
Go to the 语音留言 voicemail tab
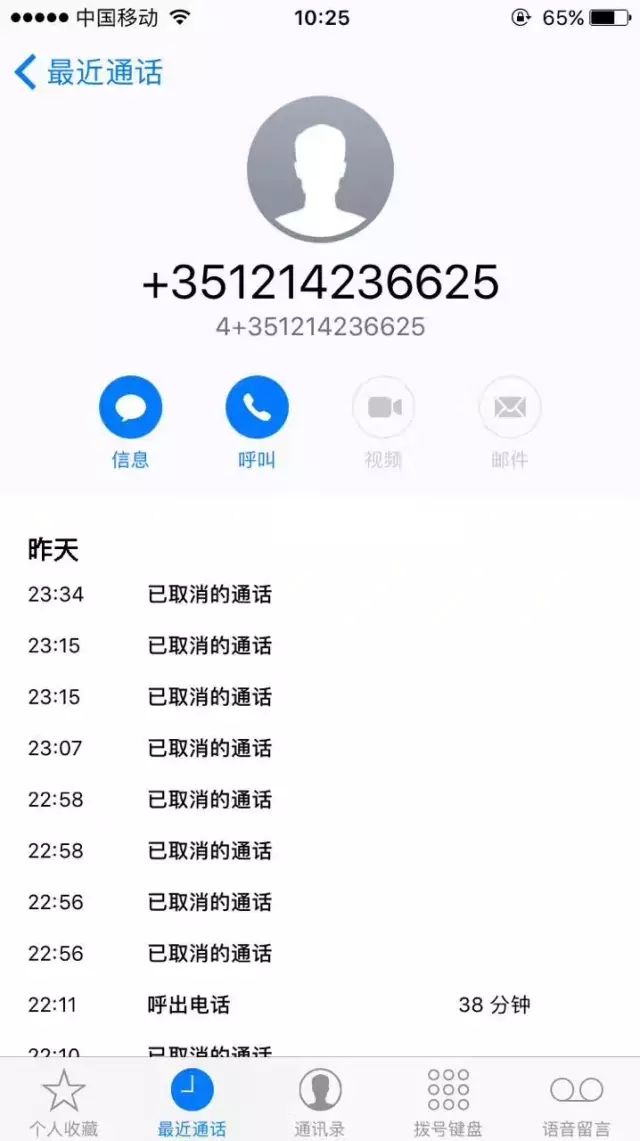[x=576, y=1102]
